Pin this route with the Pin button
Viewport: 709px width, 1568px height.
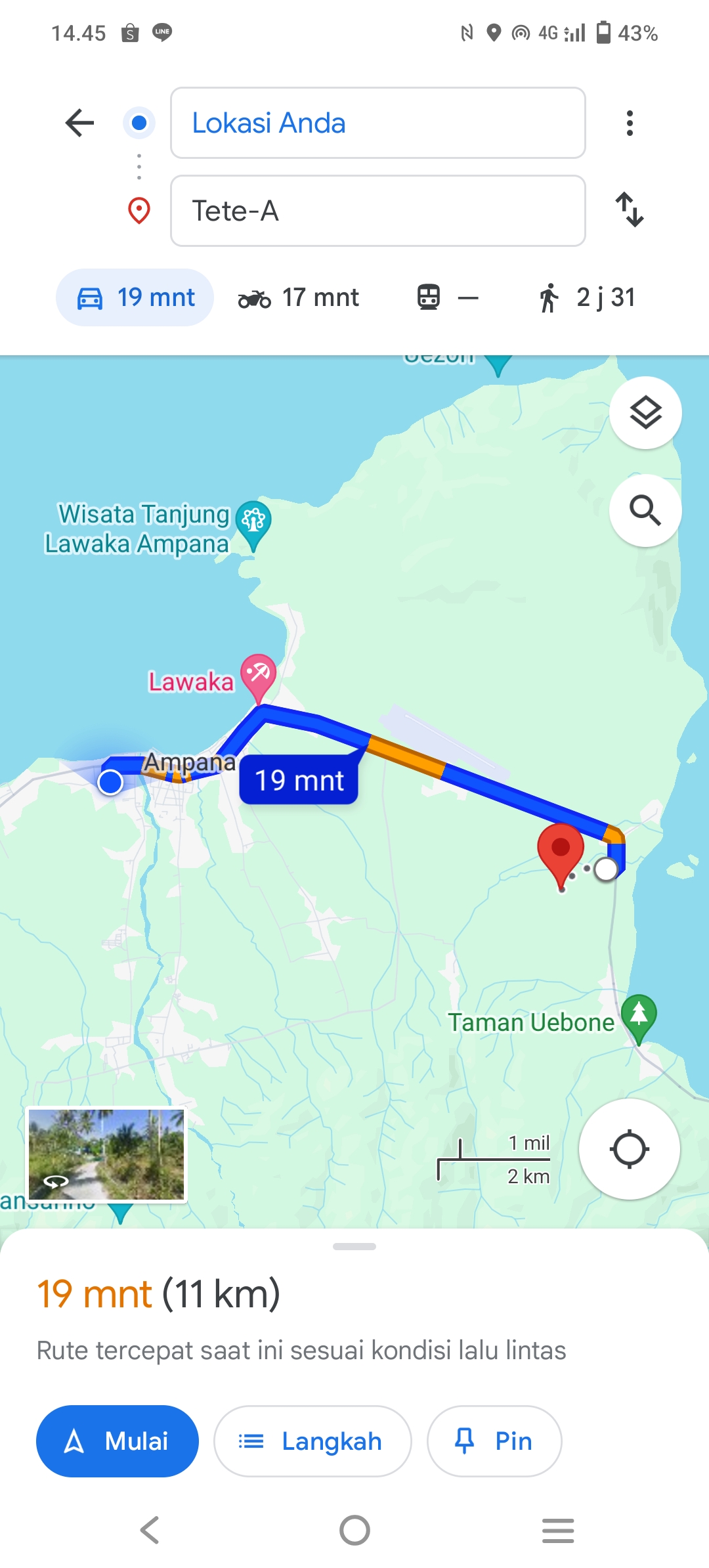pos(494,1441)
